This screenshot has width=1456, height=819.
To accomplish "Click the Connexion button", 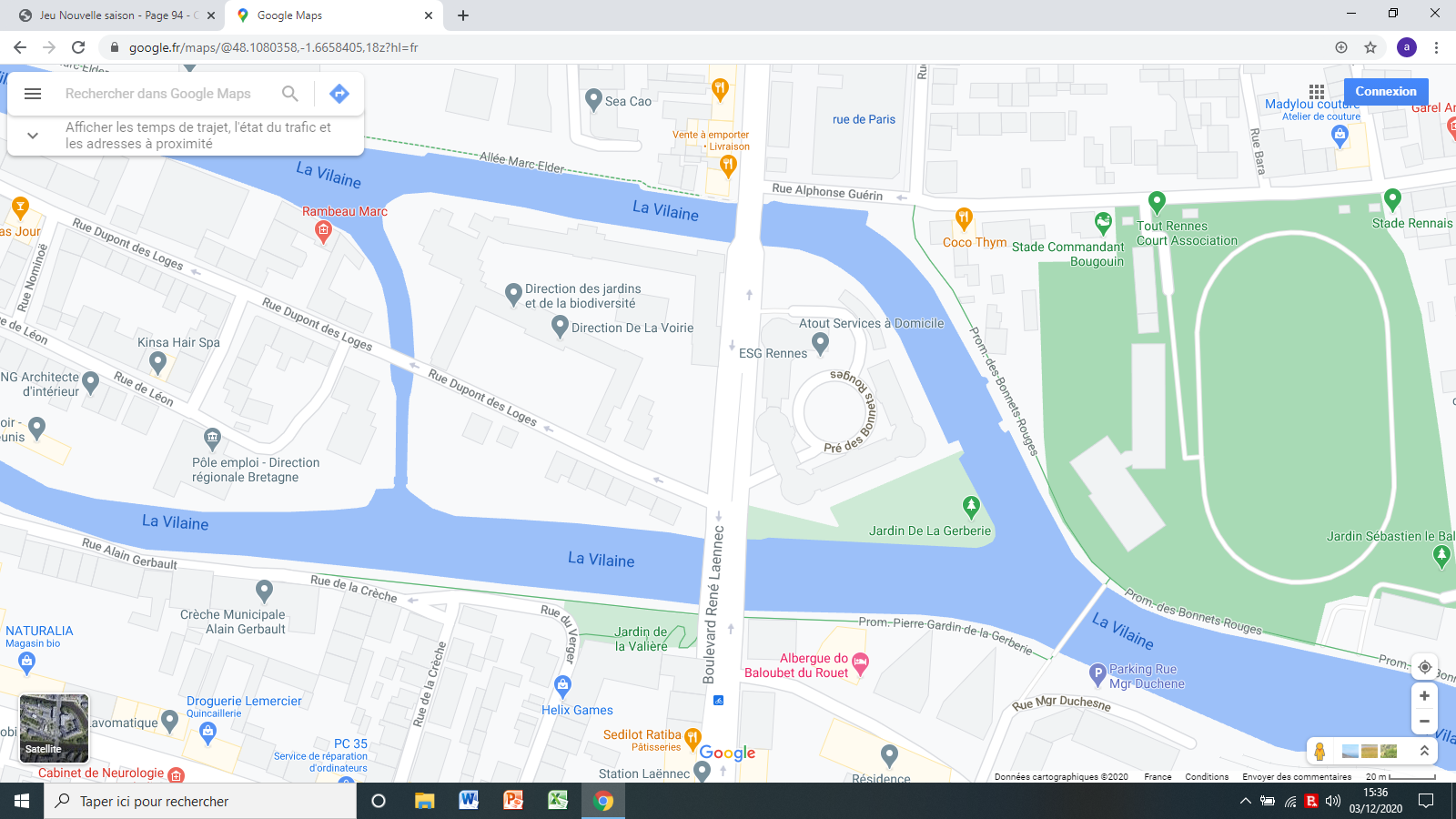I will coord(1385,91).
